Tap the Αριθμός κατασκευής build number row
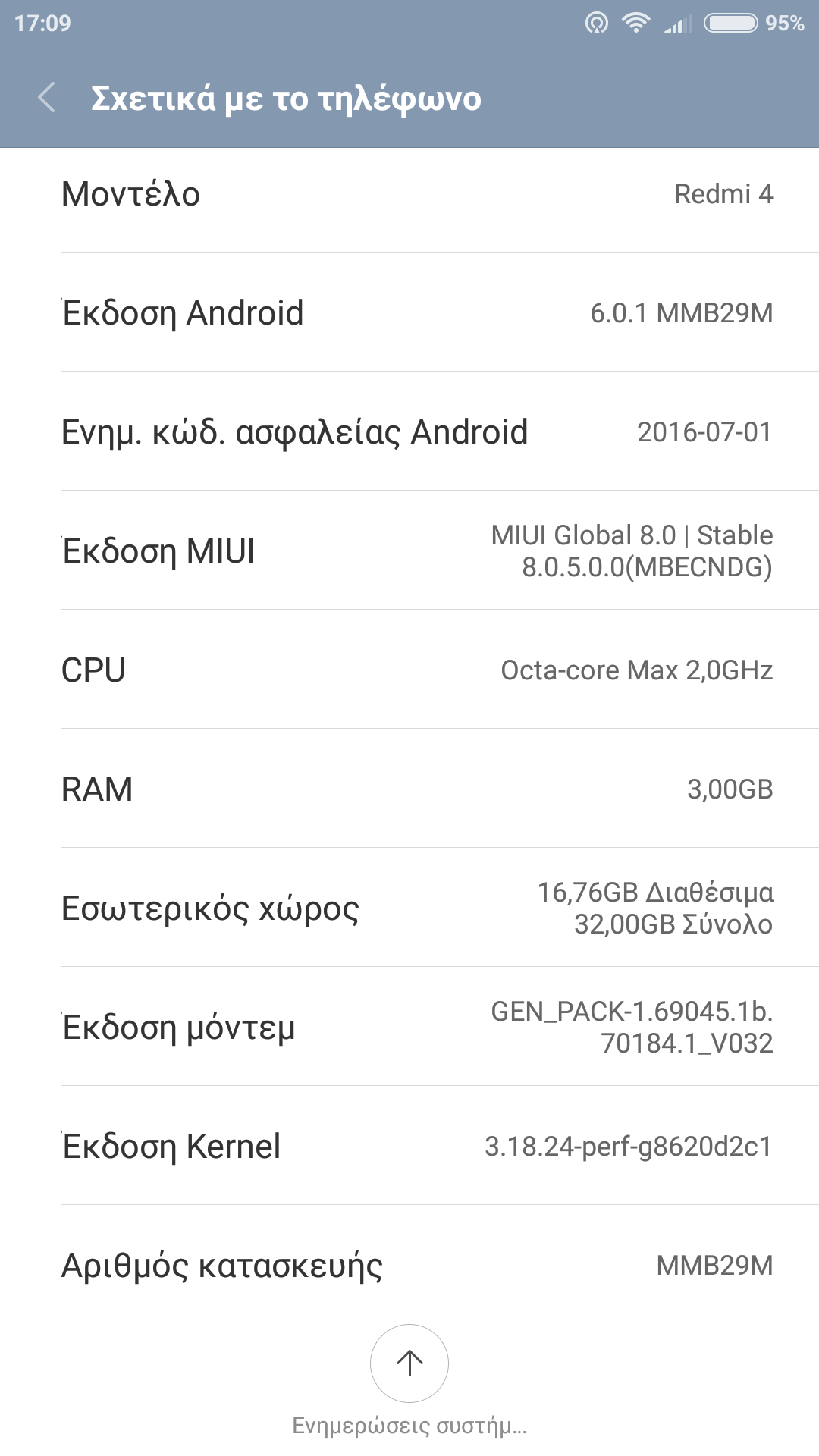819x1456 pixels. [409, 1264]
